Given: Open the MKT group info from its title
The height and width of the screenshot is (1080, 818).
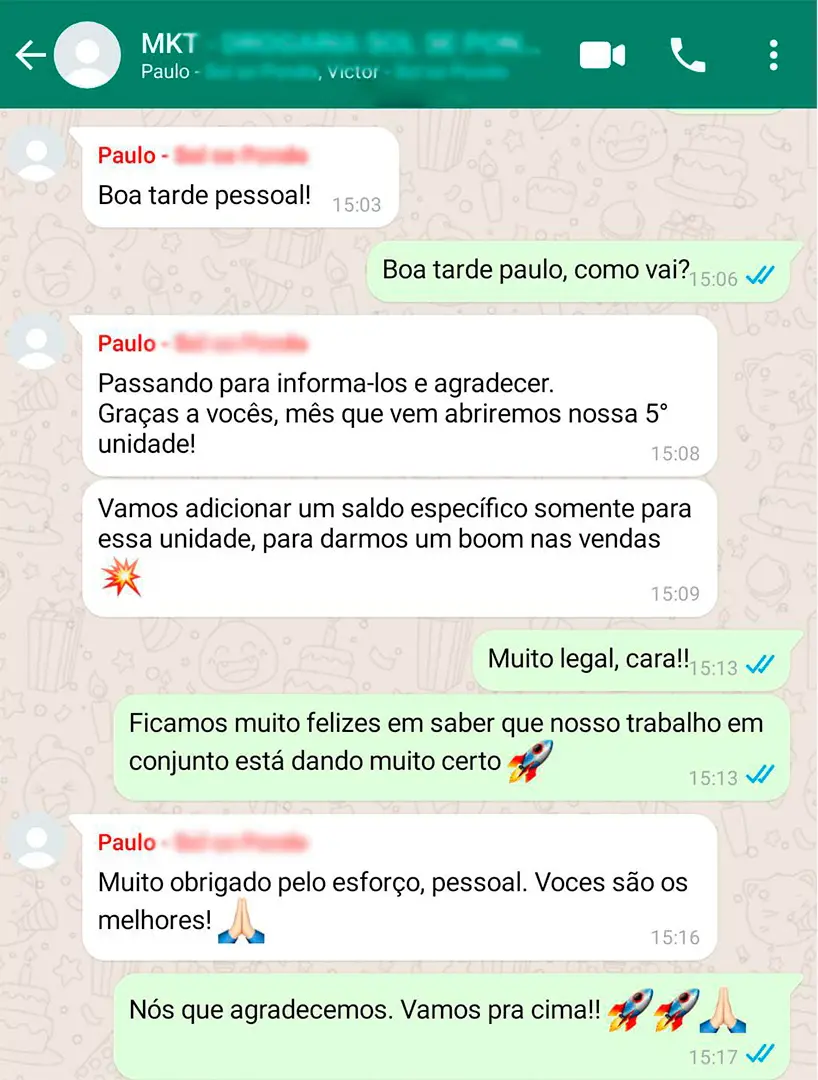Looking at the screenshot, I should [x=340, y=45].
